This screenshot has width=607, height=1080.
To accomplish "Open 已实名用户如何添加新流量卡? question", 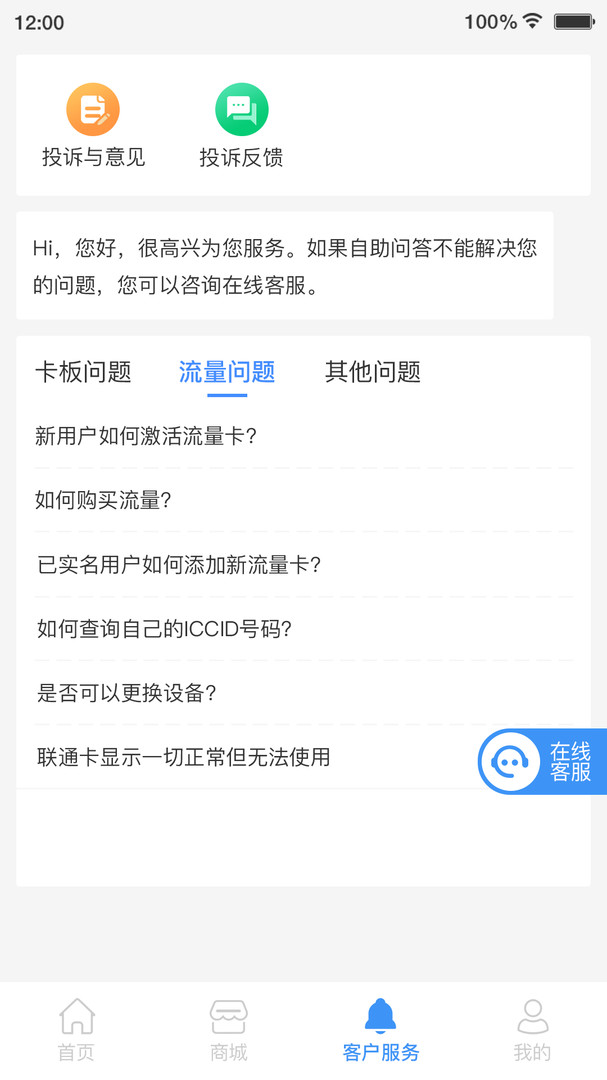I will click(x=178, y=565).
